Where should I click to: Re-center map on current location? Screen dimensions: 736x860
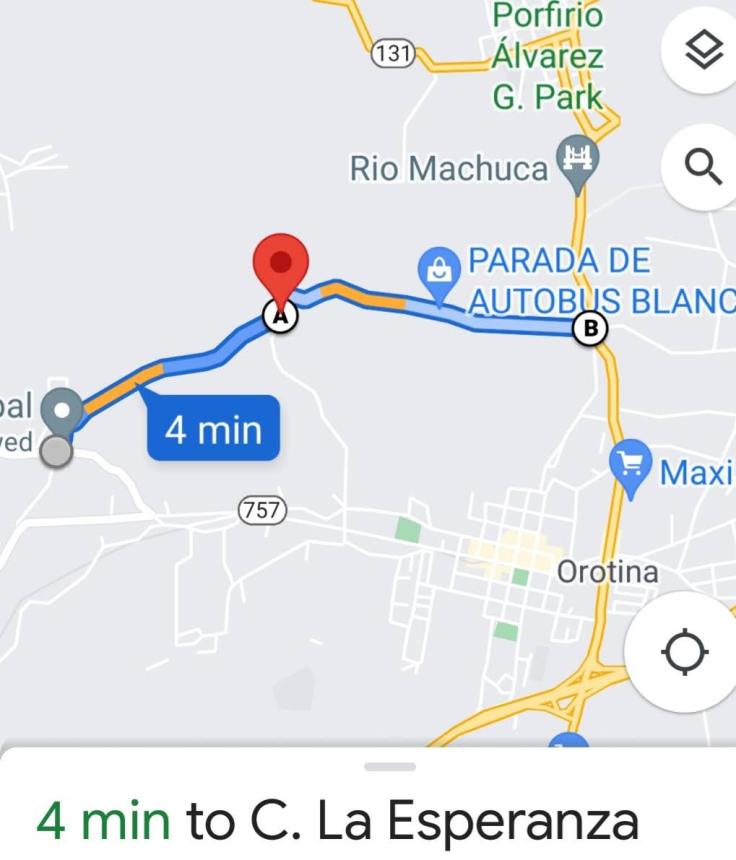tap(684, 653)
